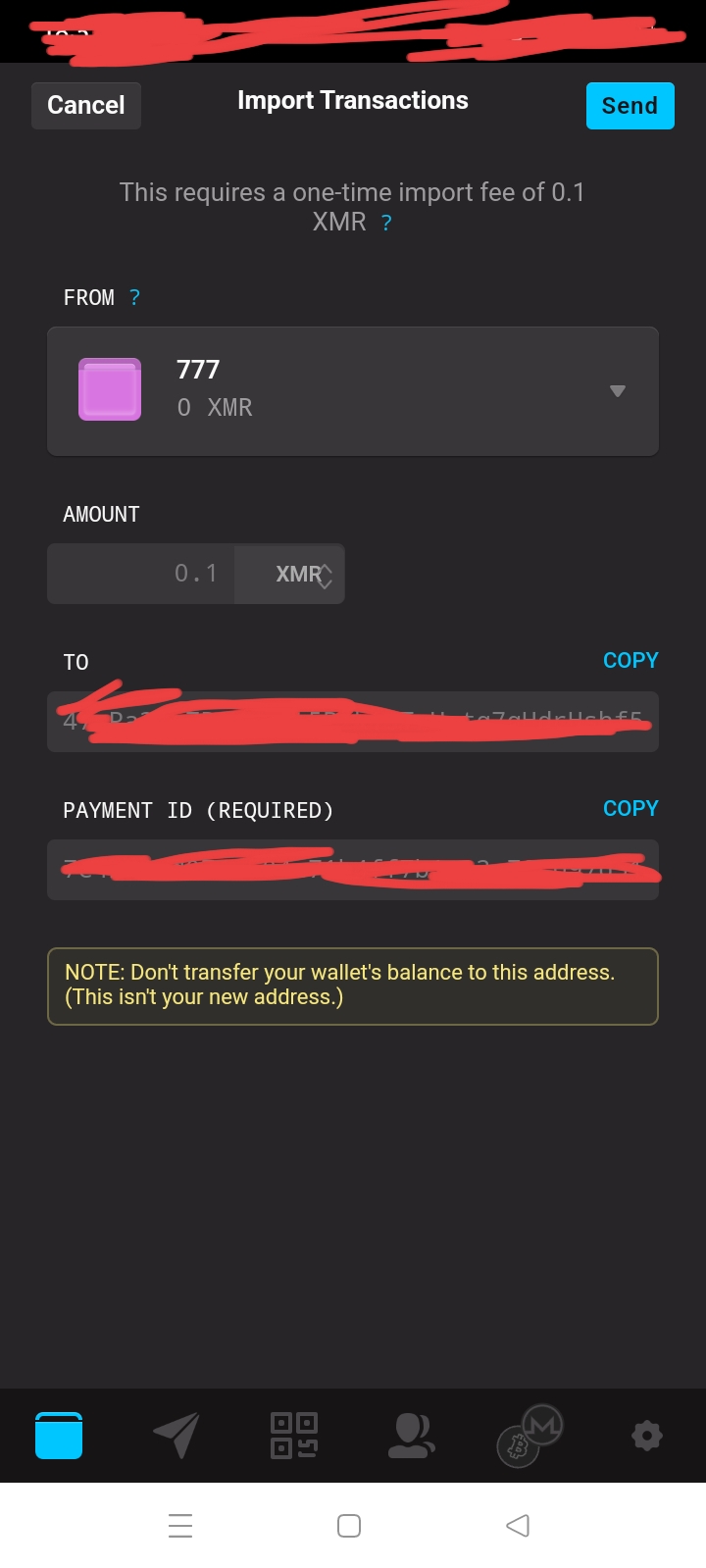The width and height of the screenshot is (706, 1568).
Task: Cancel the import transactions screen
Action: pos(86,106)
